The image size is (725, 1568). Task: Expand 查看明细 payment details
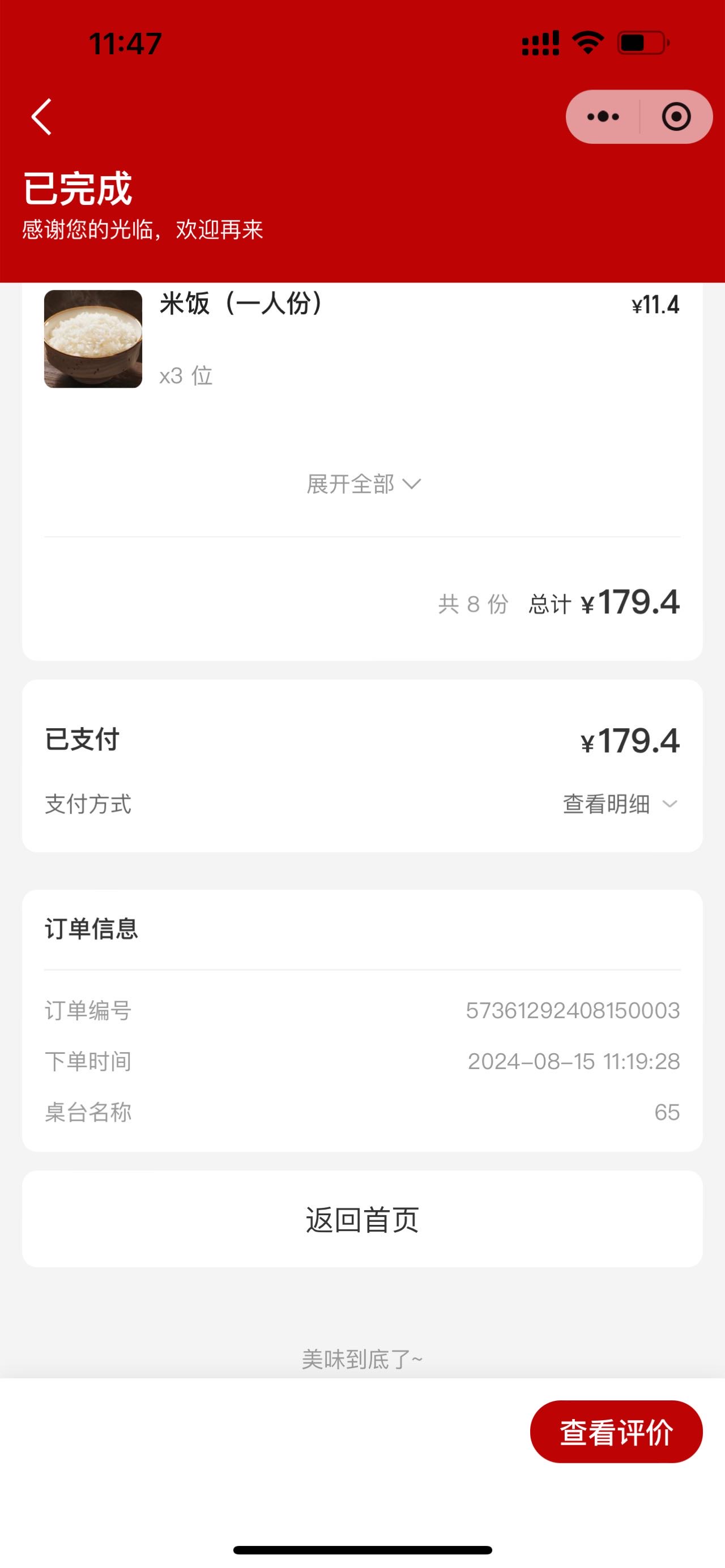tap(620, 804)
